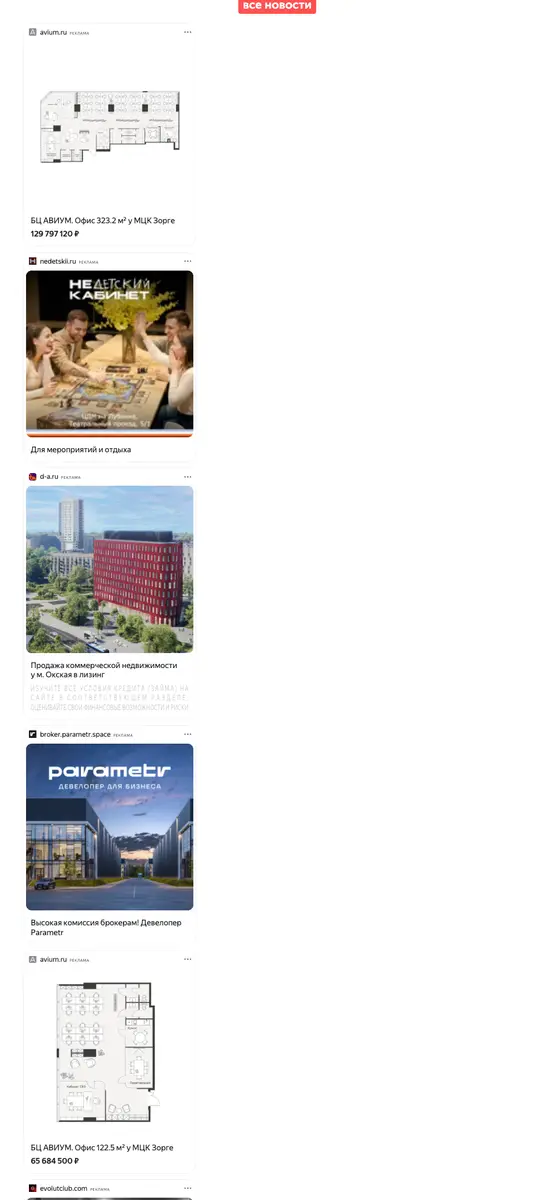Viewport: 554px width, 1200px height.
Task: Tap the Все новости button
Action: point(277,6)
